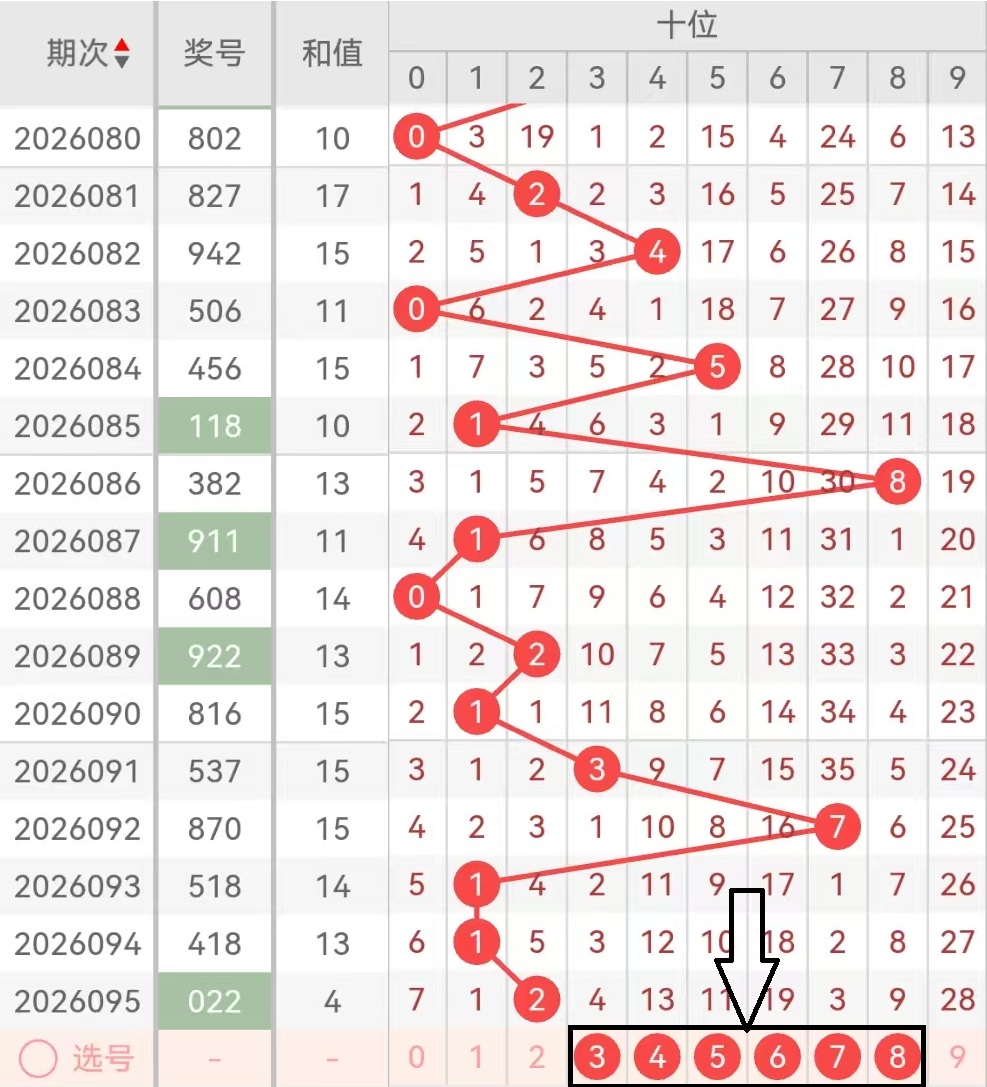
Task: Select number 0 in the 选号 row
Action: [x=417, y=1058]
